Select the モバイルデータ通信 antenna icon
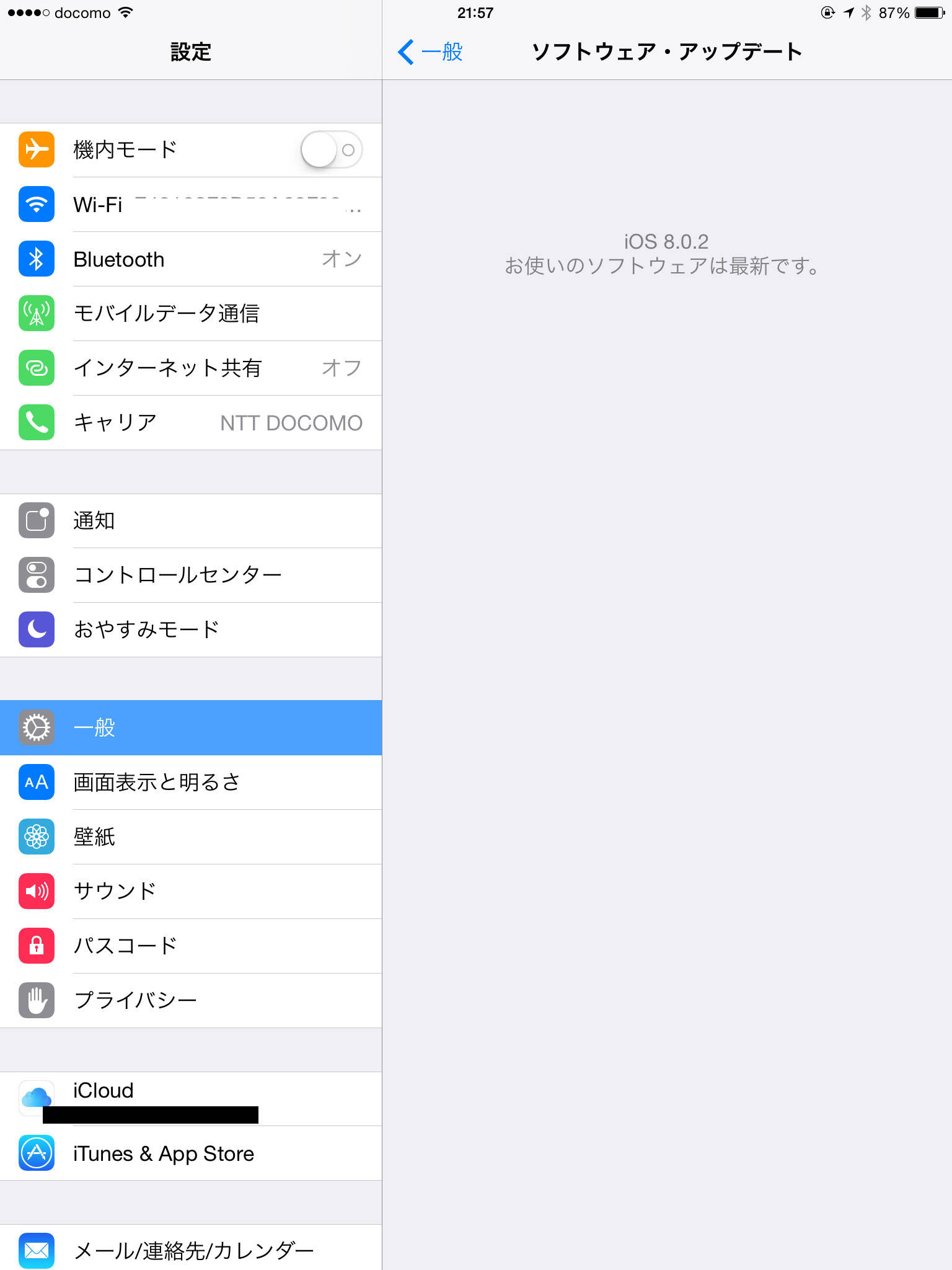The width and height of the screenshot is (952, 1270). [x=36, y=314]
